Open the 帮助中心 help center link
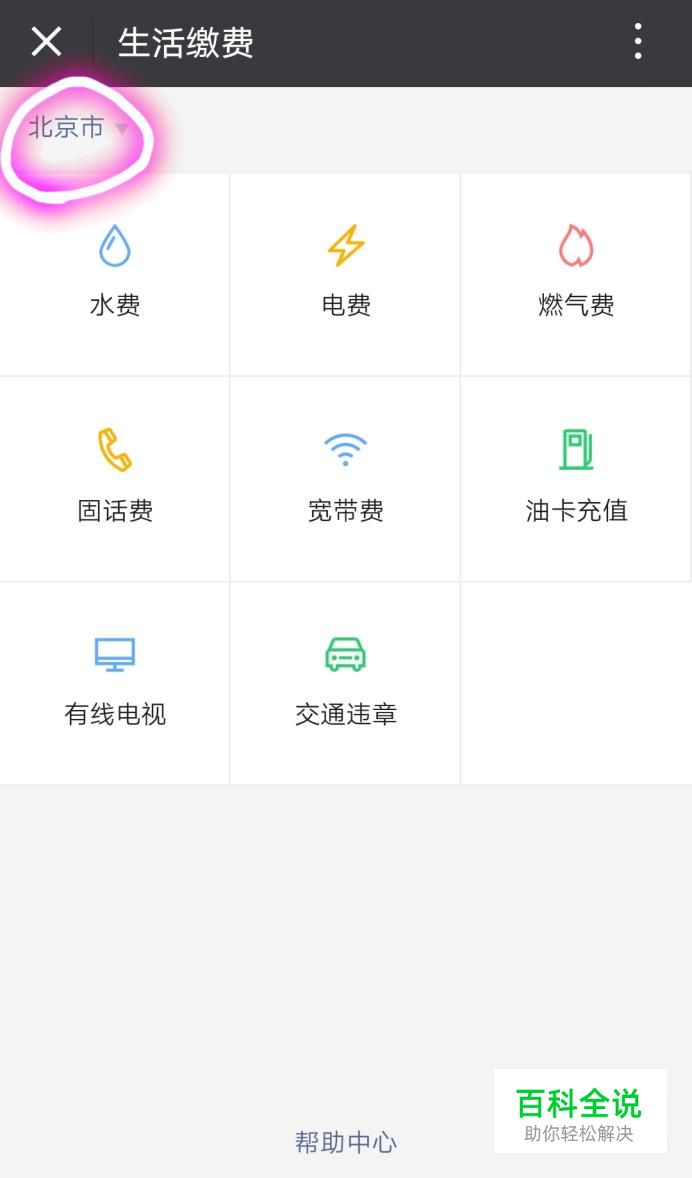Viewport: 692px width, 1178px height. pyautogui.click(x=346, y=1143)
